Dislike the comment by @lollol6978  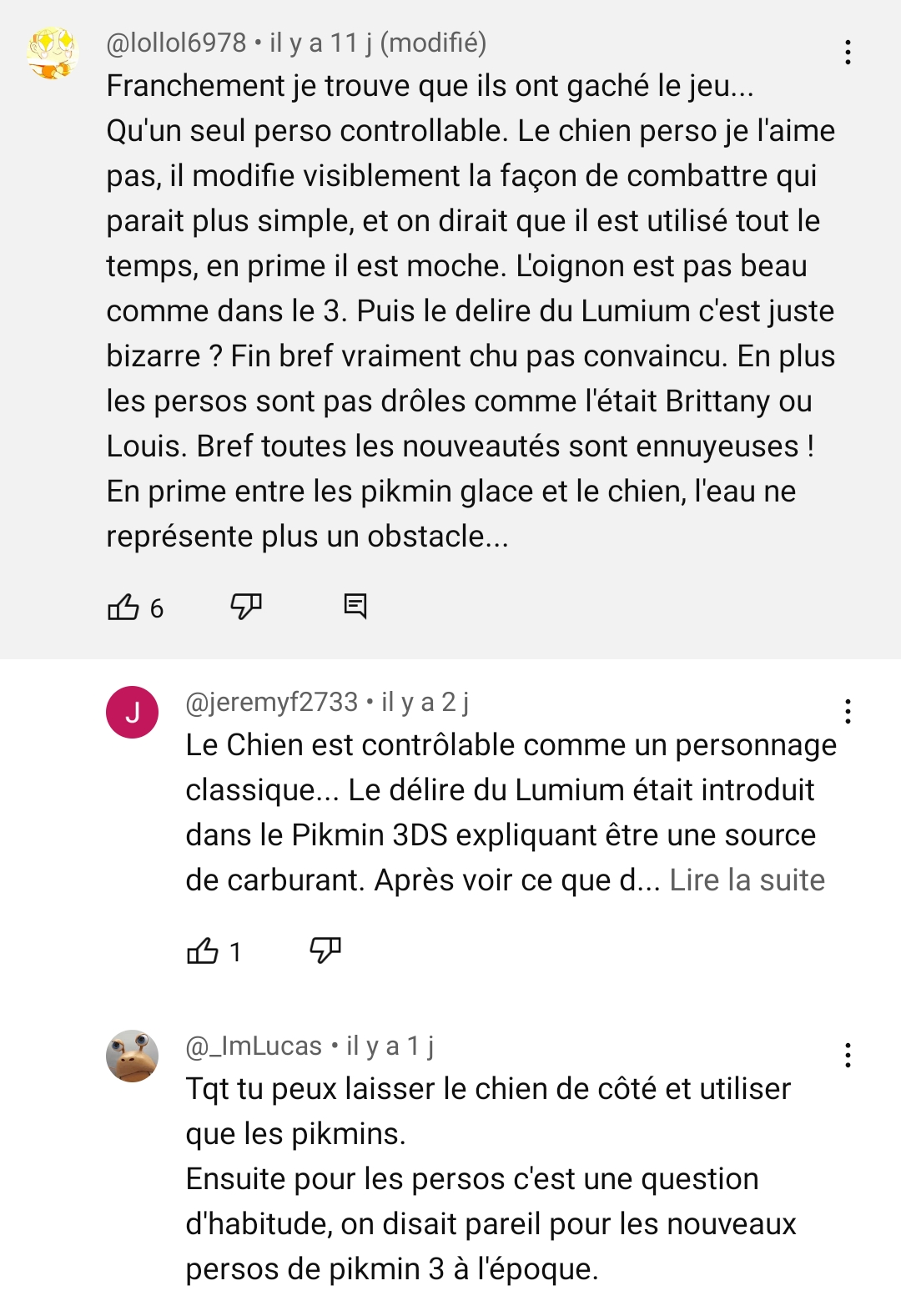246,607
